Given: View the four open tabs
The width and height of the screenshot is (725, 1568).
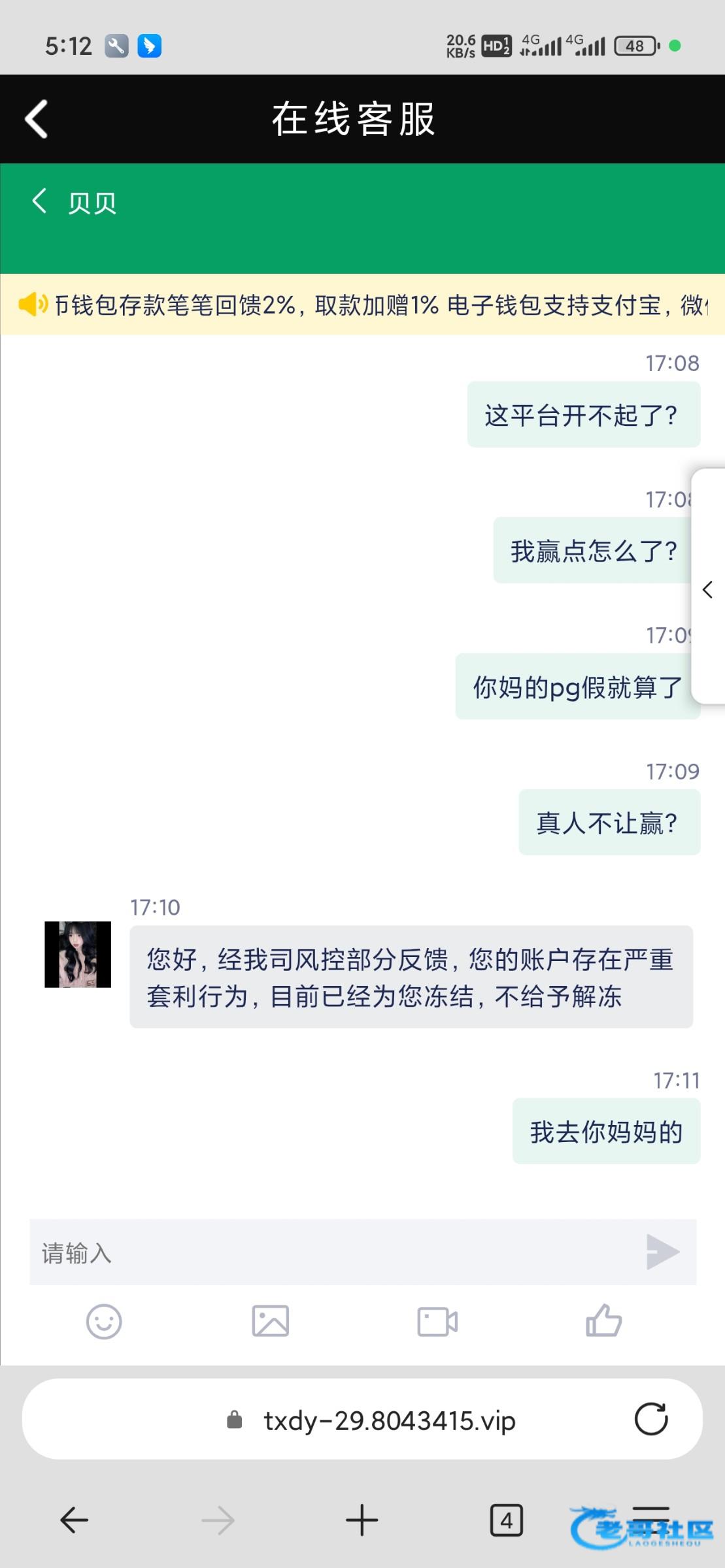Looking at the screenshot, I should pos(507,1520).
